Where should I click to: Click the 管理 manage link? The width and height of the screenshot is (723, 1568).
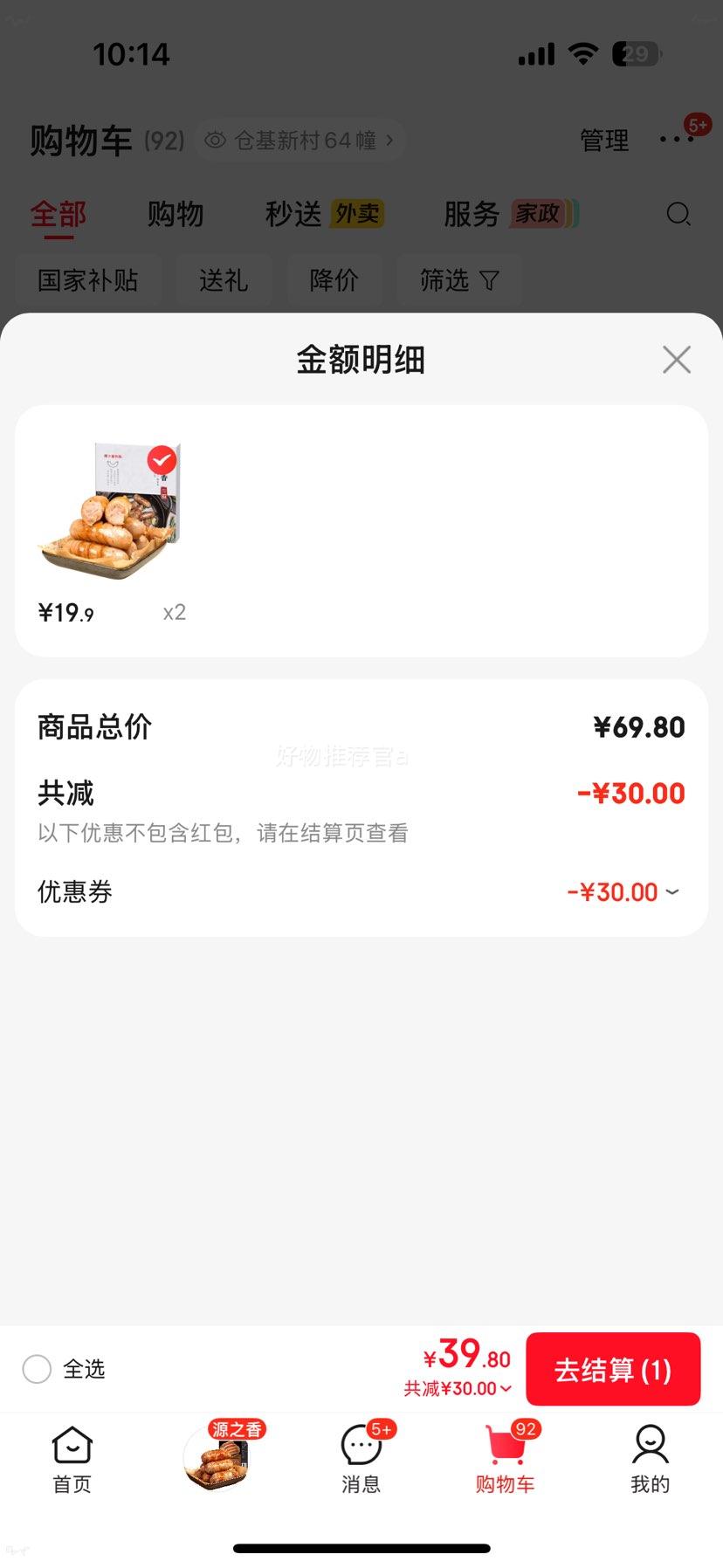603,140
